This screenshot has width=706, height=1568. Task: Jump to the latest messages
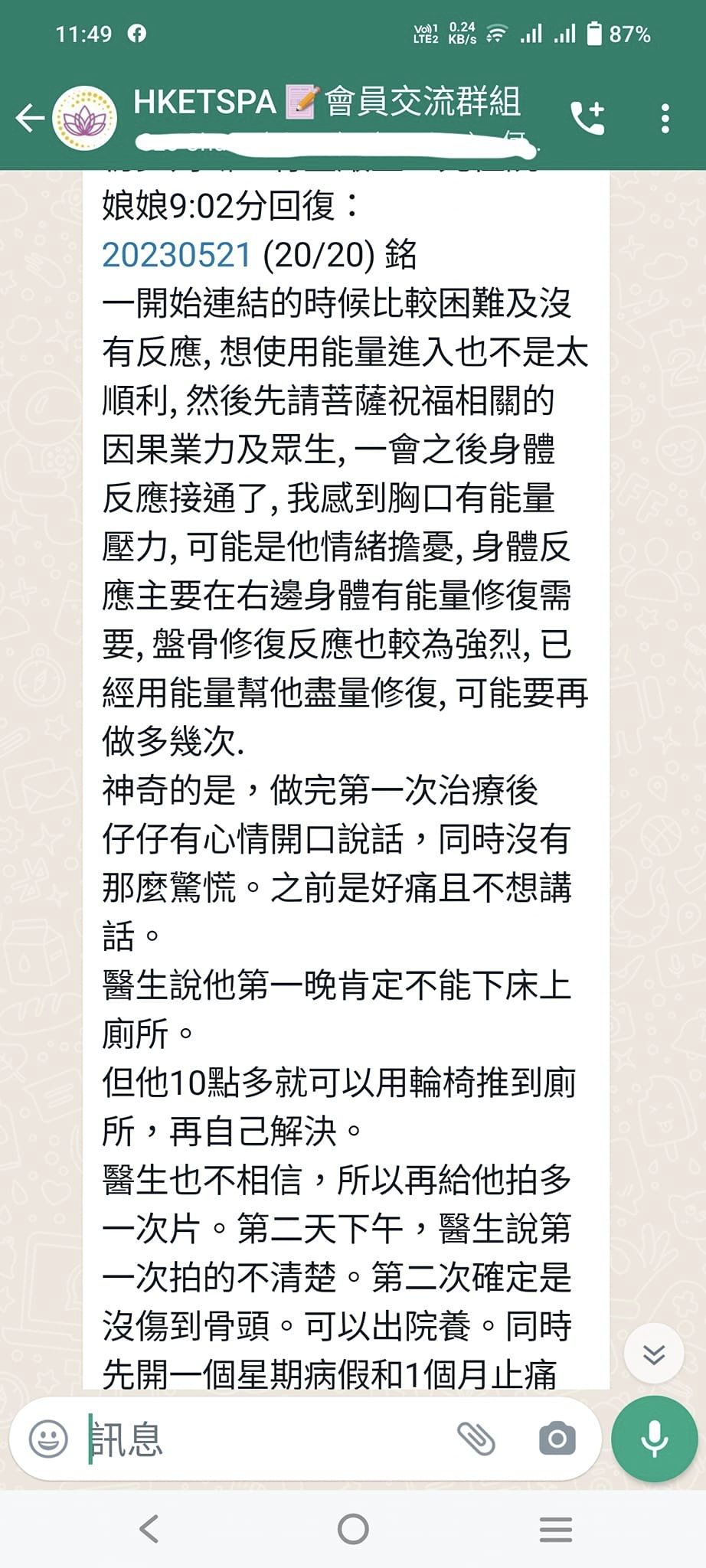tap(653, 1354)
